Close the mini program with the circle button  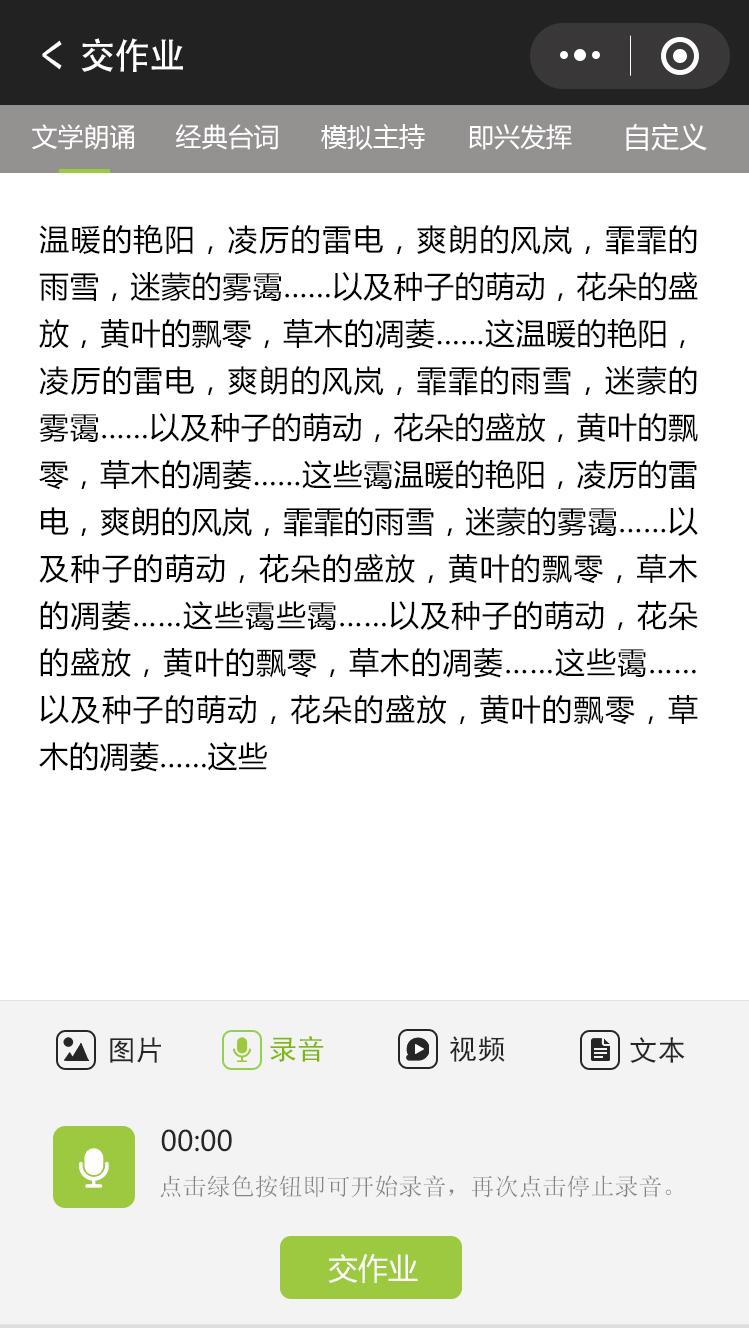tap(680, 56)
